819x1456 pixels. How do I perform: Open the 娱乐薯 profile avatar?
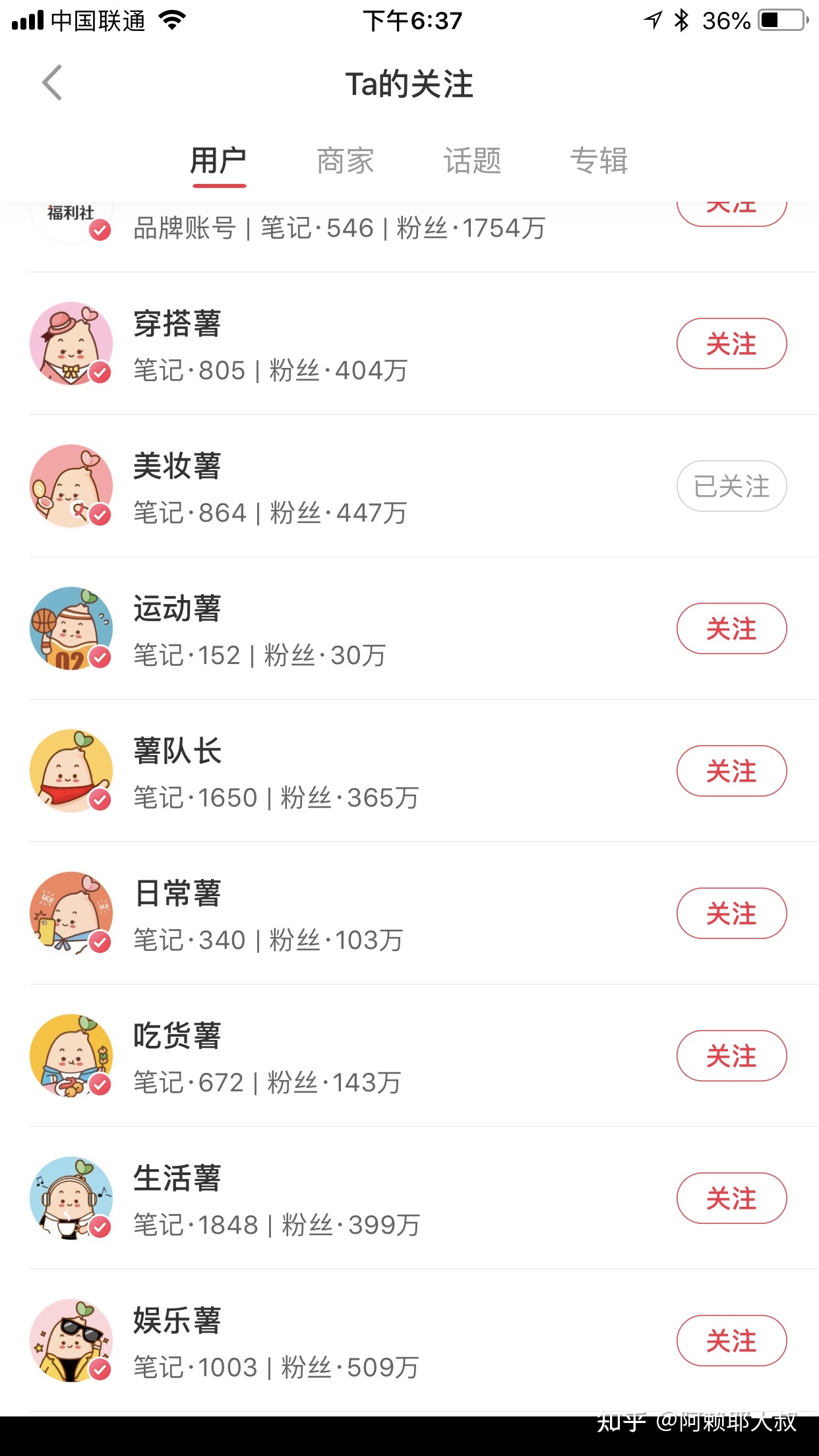[x=71, y=1341]
